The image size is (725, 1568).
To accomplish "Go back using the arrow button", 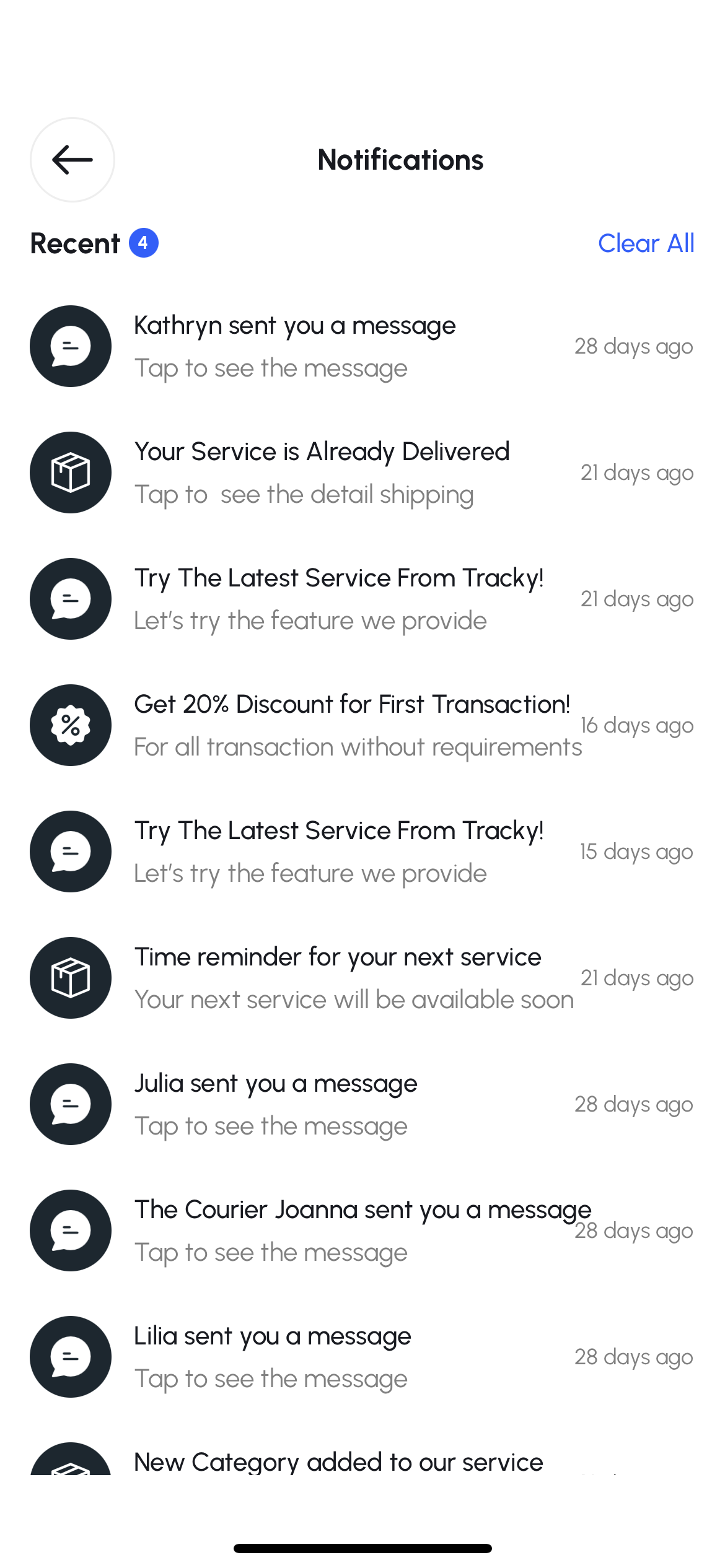I will click(72, 160).
